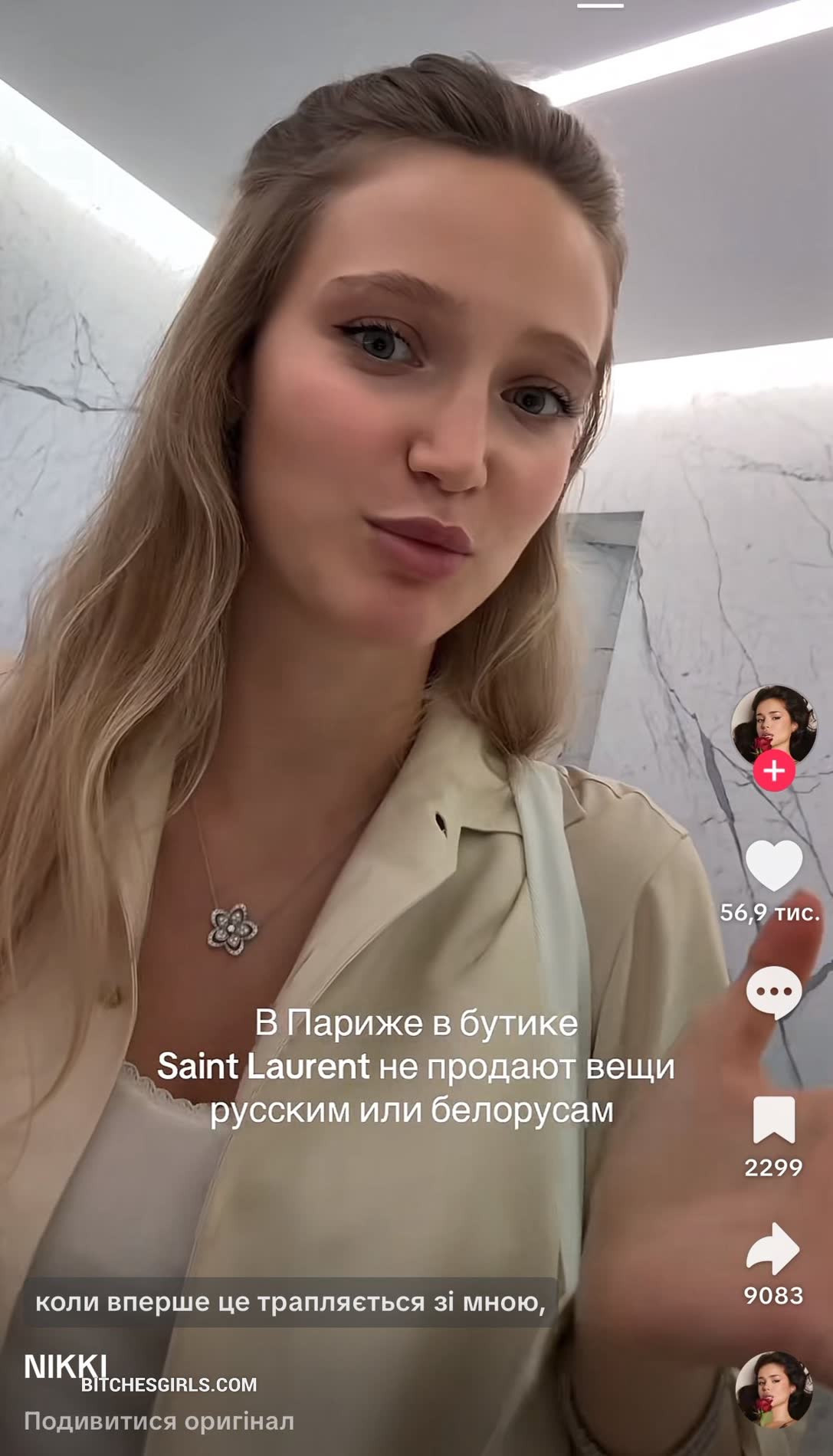The width and height of the screenshot is (833, 1456).
Task: Open the spinning sound disc
Action: point(774,1391)
